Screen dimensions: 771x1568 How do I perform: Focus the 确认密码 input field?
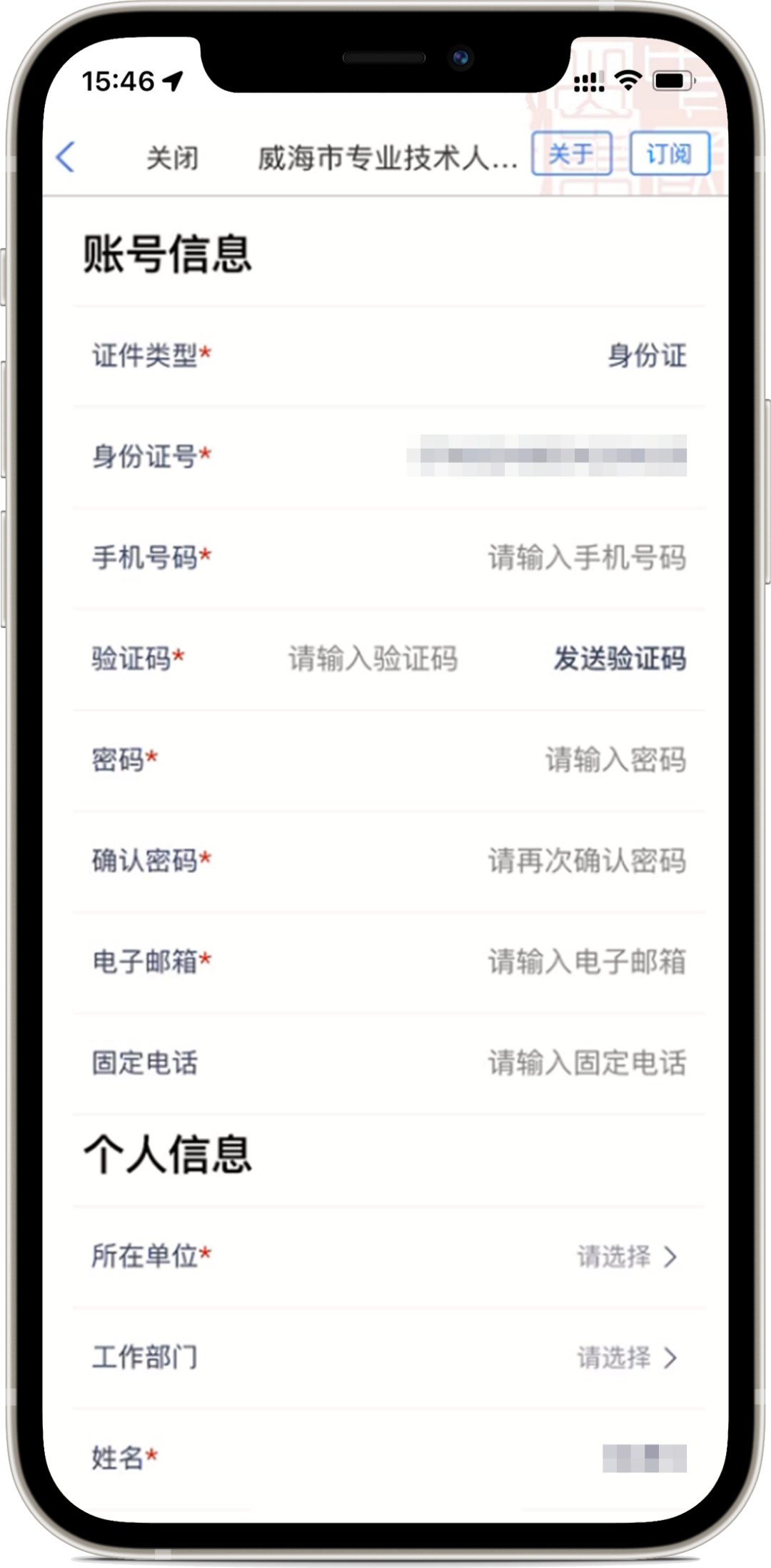coord(586,861)
